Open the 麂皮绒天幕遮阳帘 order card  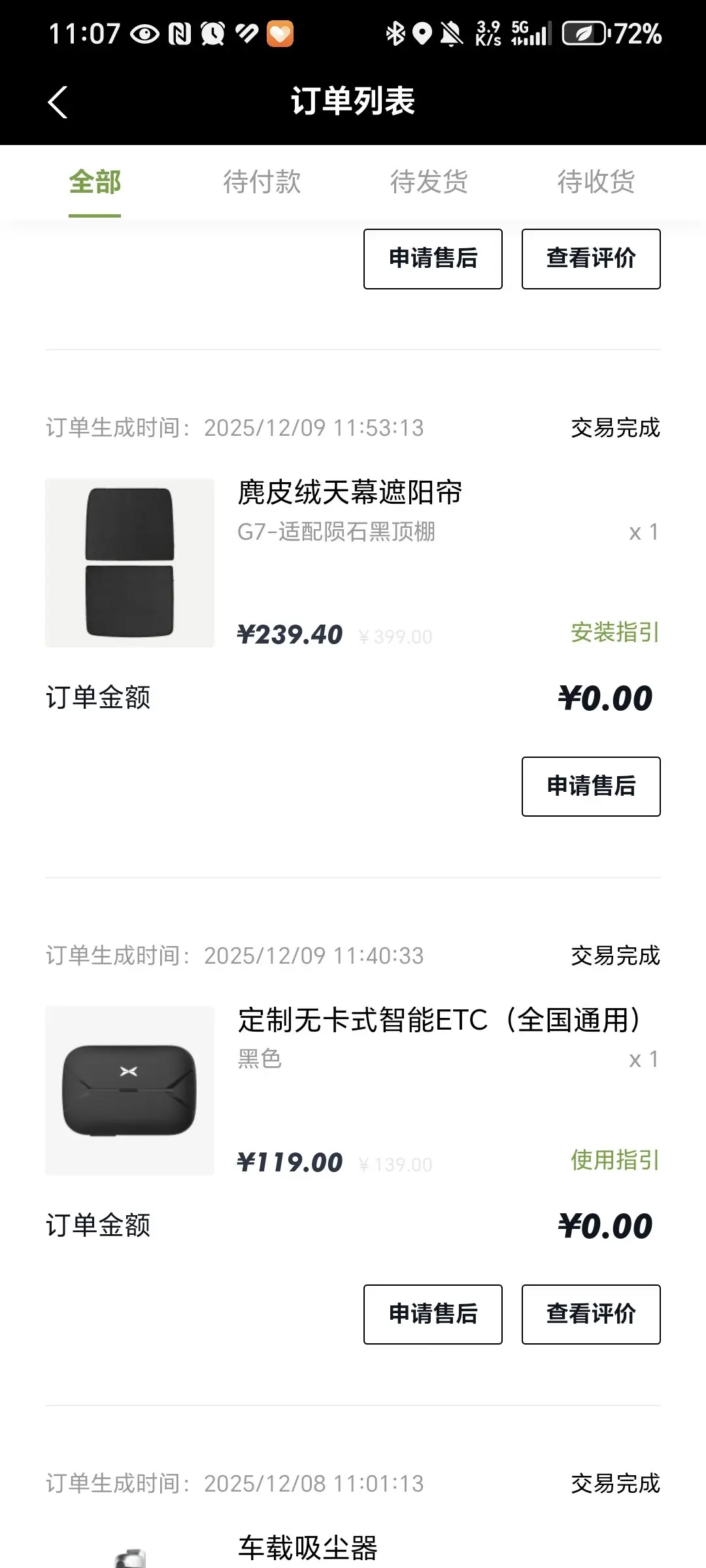pos(353,563)
